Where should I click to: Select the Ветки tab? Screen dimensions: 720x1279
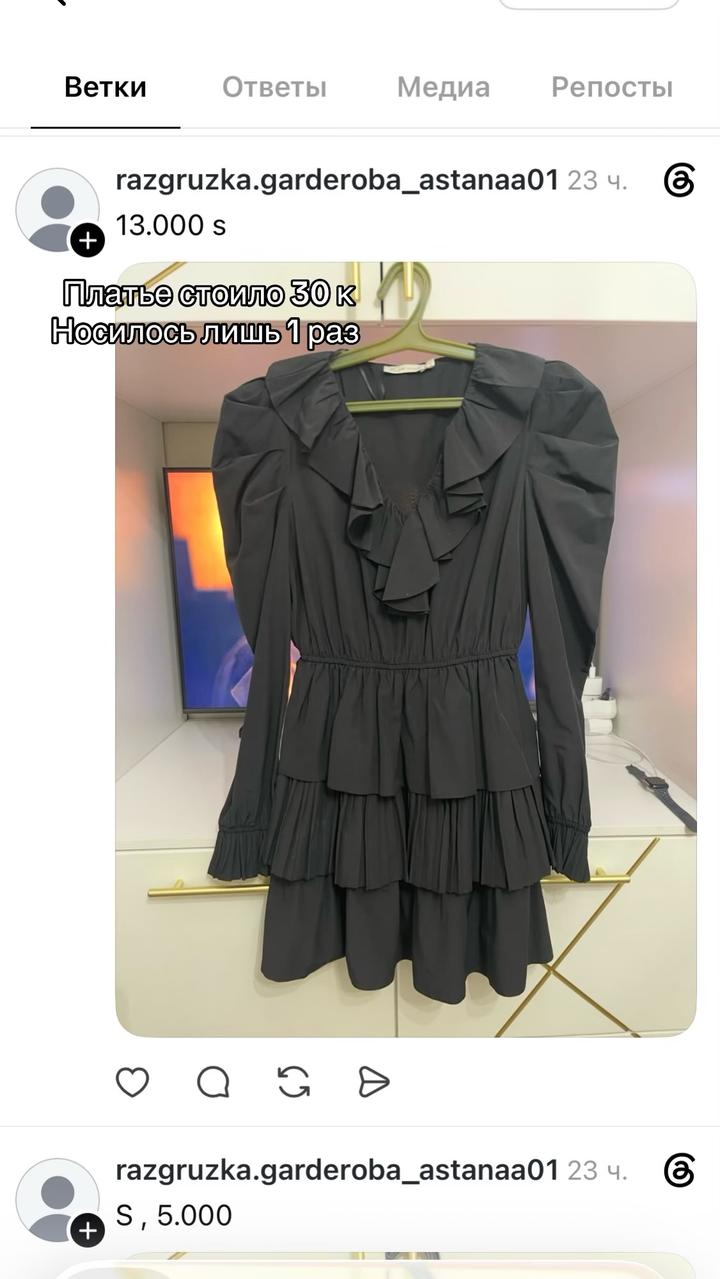[x=105, y=87]
